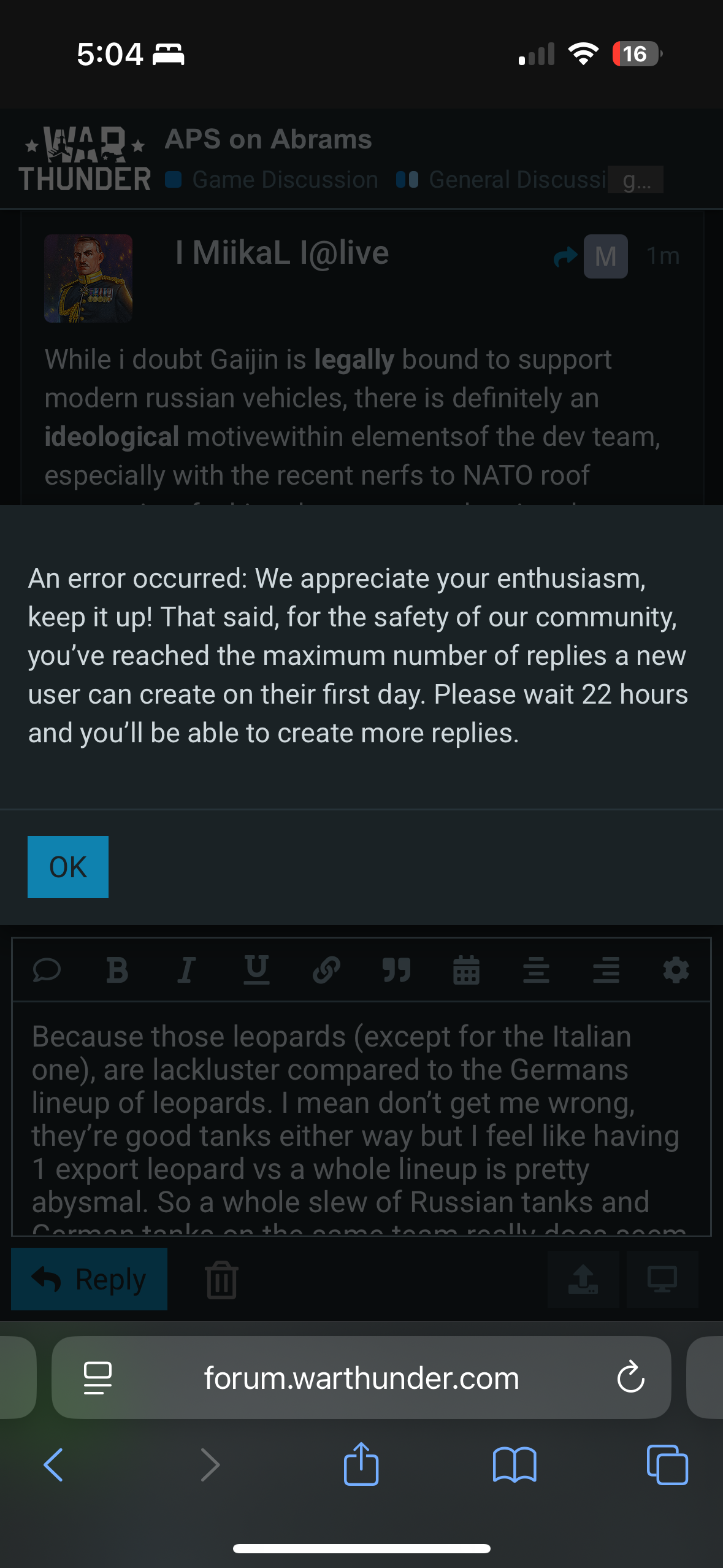This screenshot has width=723, height=1568.
Task: Open the Safari share sheet
Action: pyautogui.click(x=361, y=1465)
